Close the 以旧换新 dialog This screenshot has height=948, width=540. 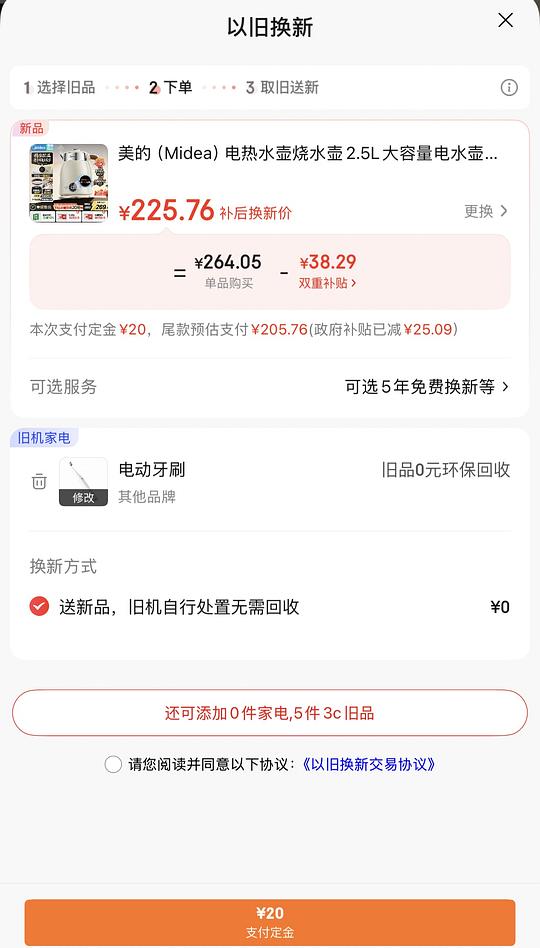(506, 21)
